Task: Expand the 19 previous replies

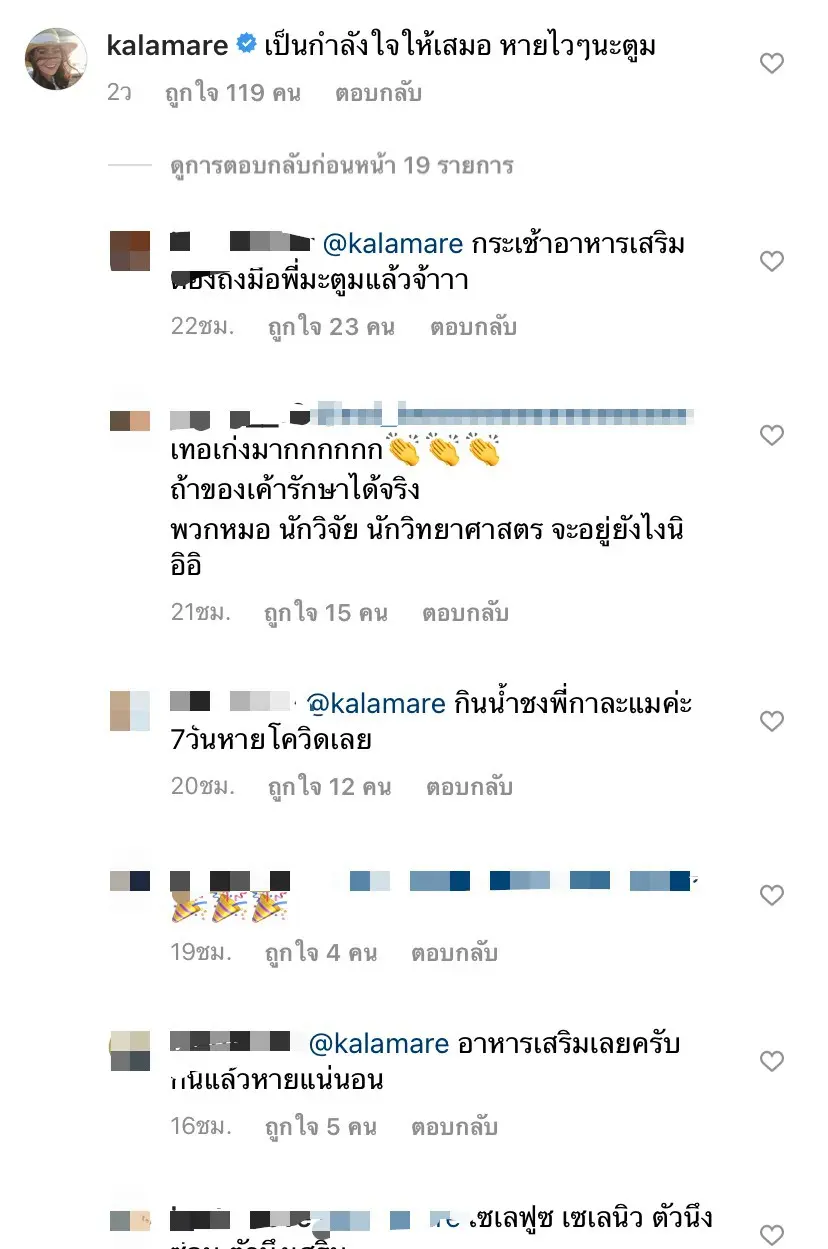Action: tap(341, 165)
